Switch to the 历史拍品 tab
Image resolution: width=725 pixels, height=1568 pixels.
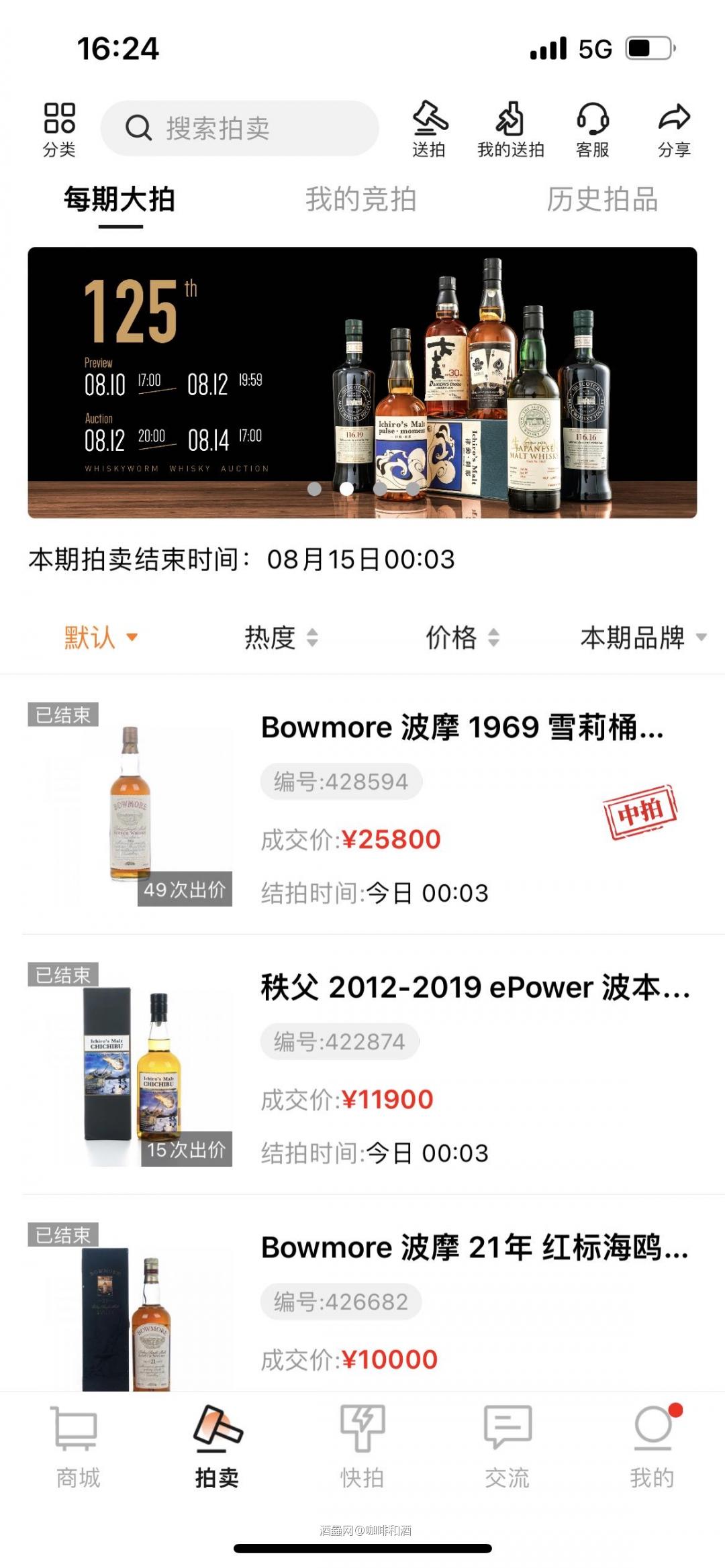point(601,199)
